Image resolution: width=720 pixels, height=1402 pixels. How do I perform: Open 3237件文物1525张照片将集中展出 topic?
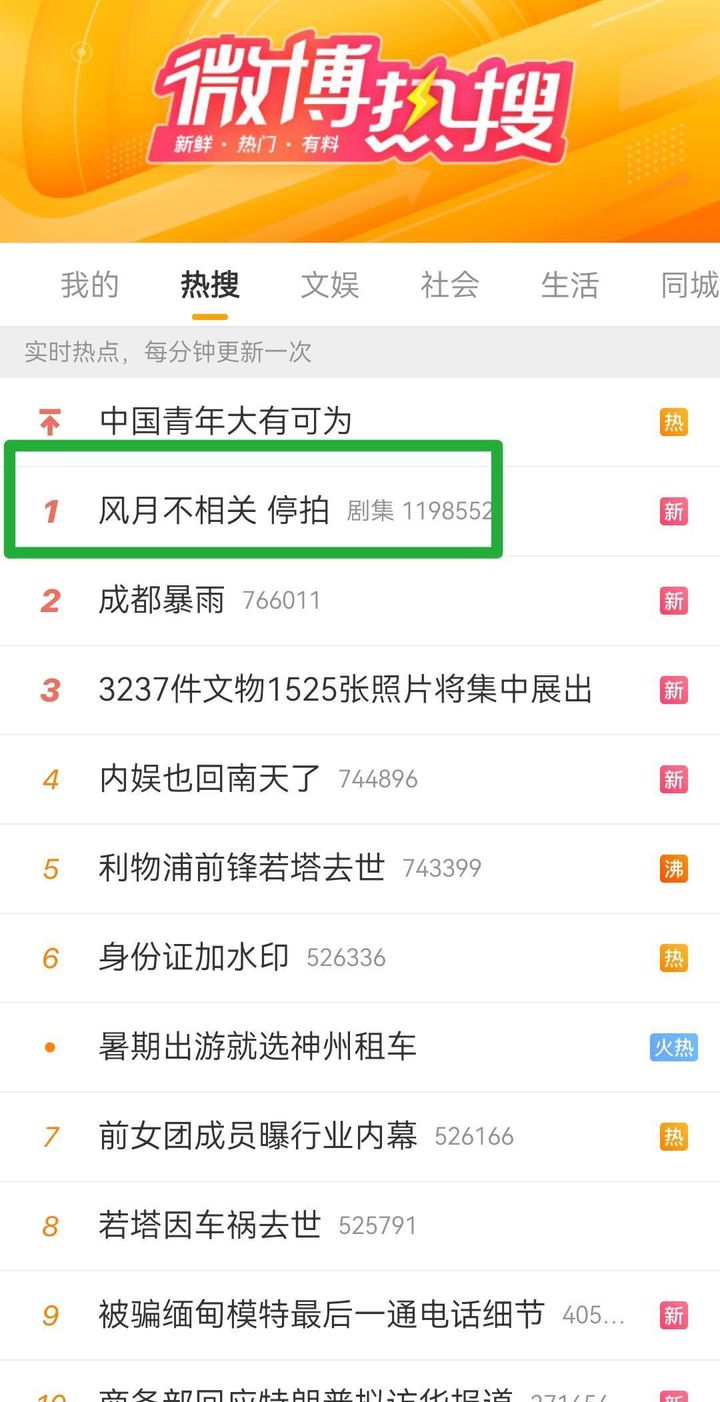pyautogui.click(x=346, y=690)
